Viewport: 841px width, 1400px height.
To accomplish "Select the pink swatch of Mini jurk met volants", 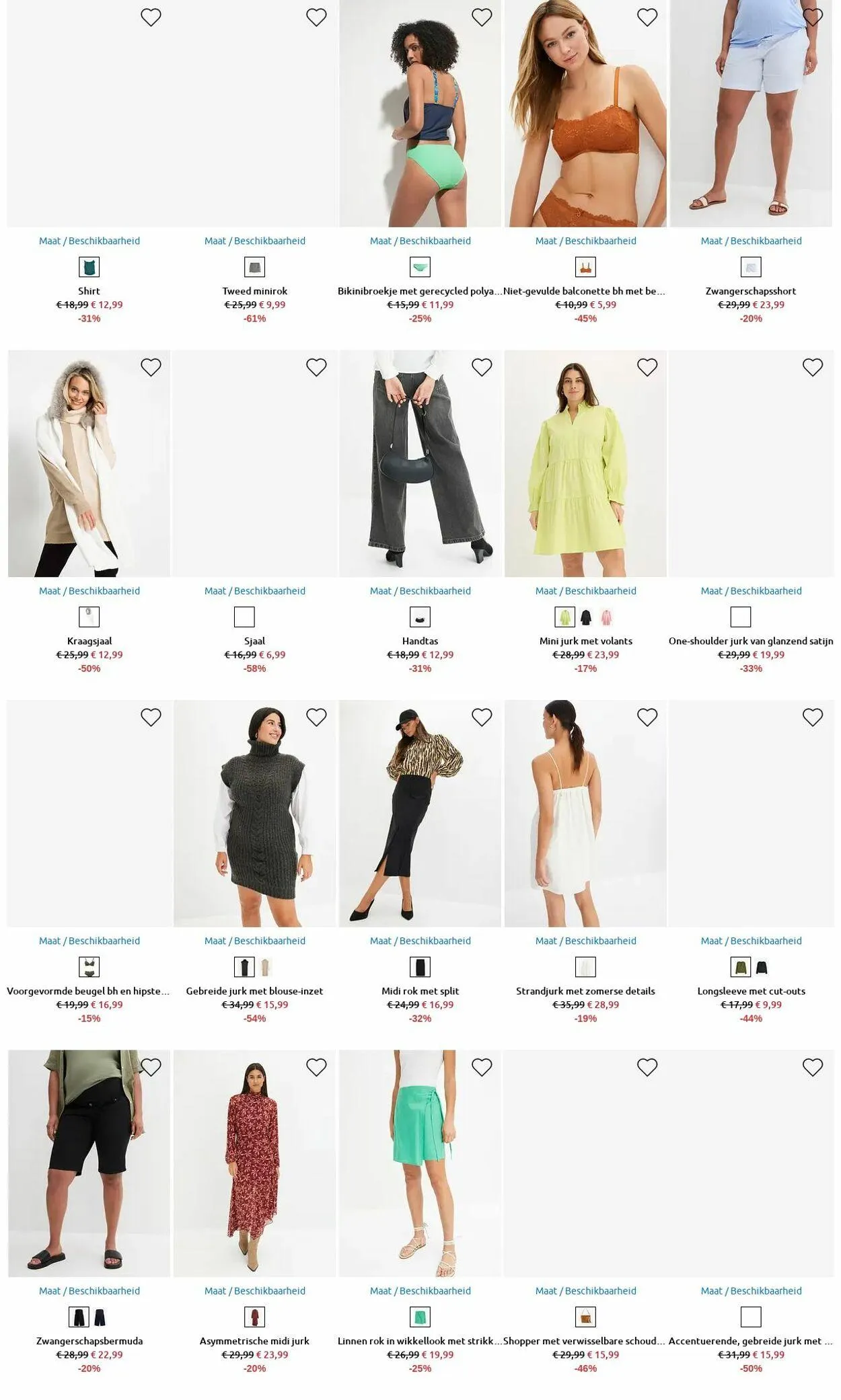I will coord(606,617).
